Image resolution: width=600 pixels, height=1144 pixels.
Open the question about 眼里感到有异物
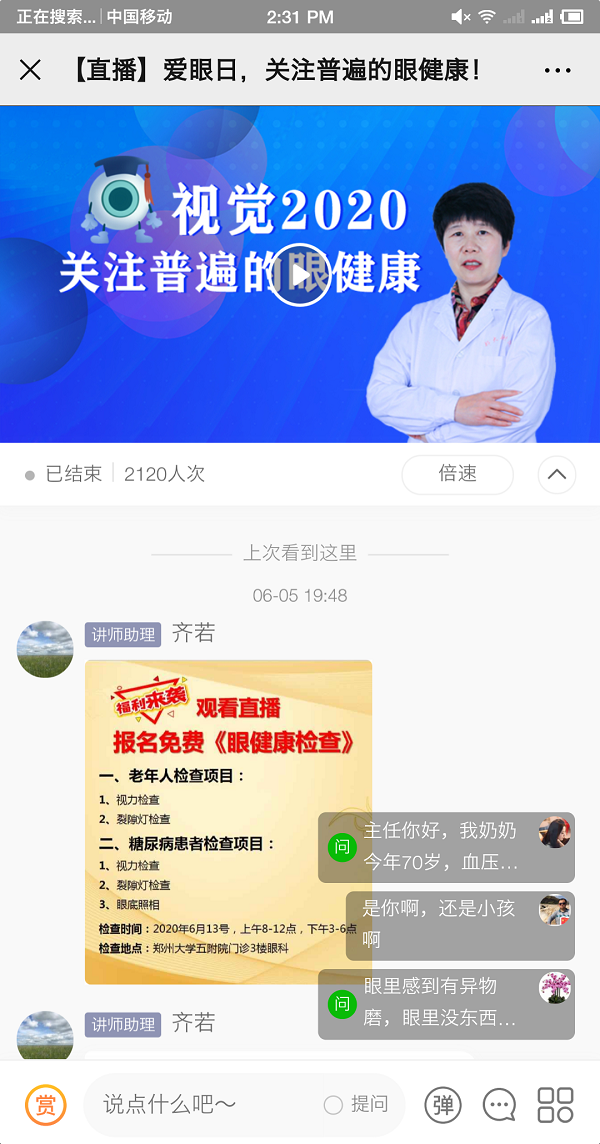point(446,1004)
